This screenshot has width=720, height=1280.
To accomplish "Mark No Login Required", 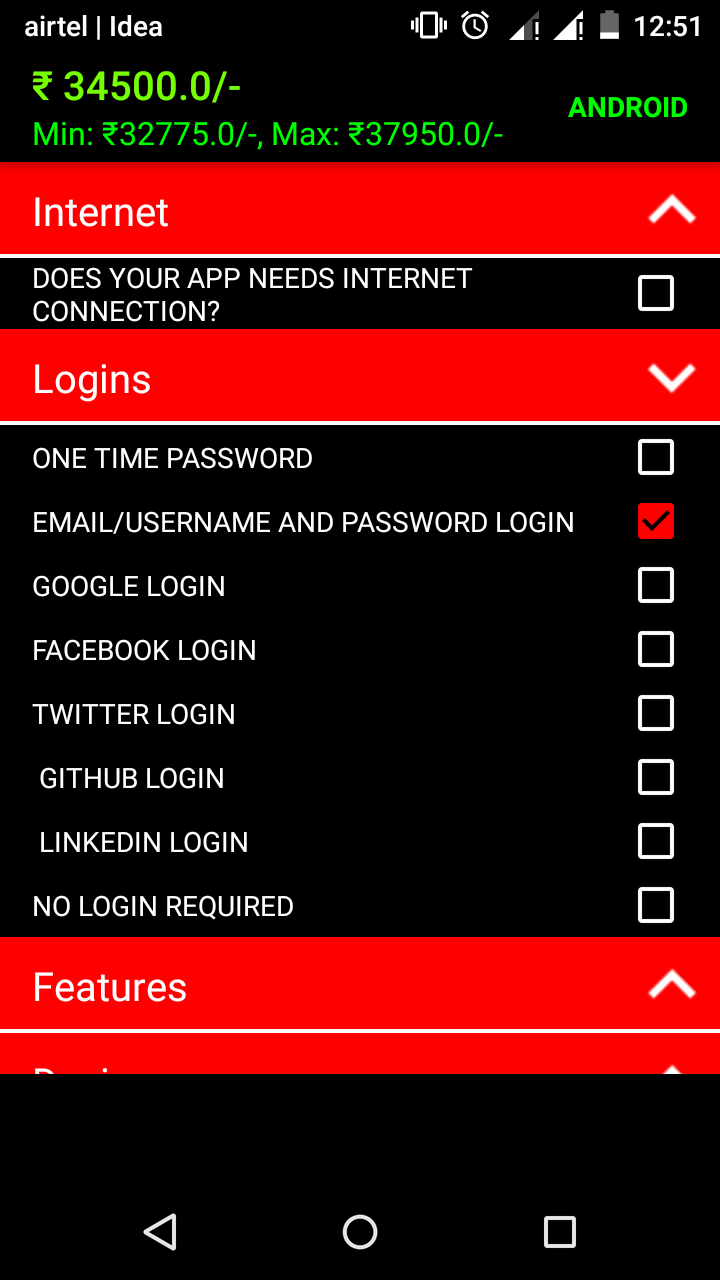I will (x=656, y=906).
